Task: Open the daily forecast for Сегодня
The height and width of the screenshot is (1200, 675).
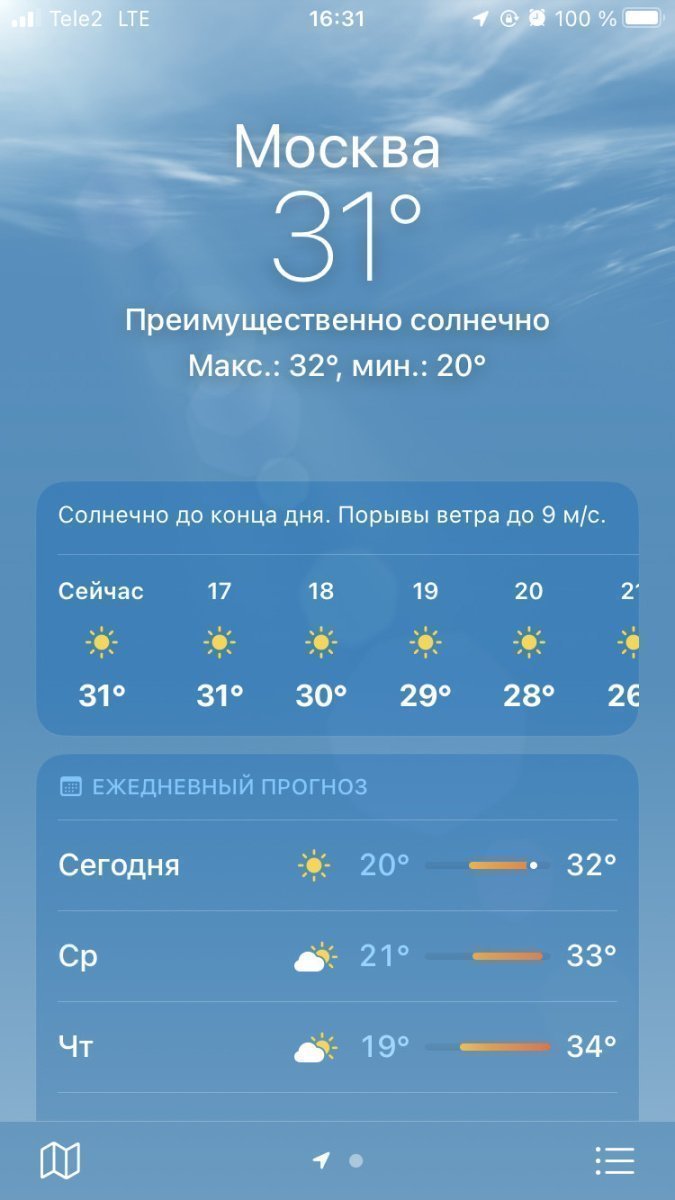Action: [x=337, y=865]
